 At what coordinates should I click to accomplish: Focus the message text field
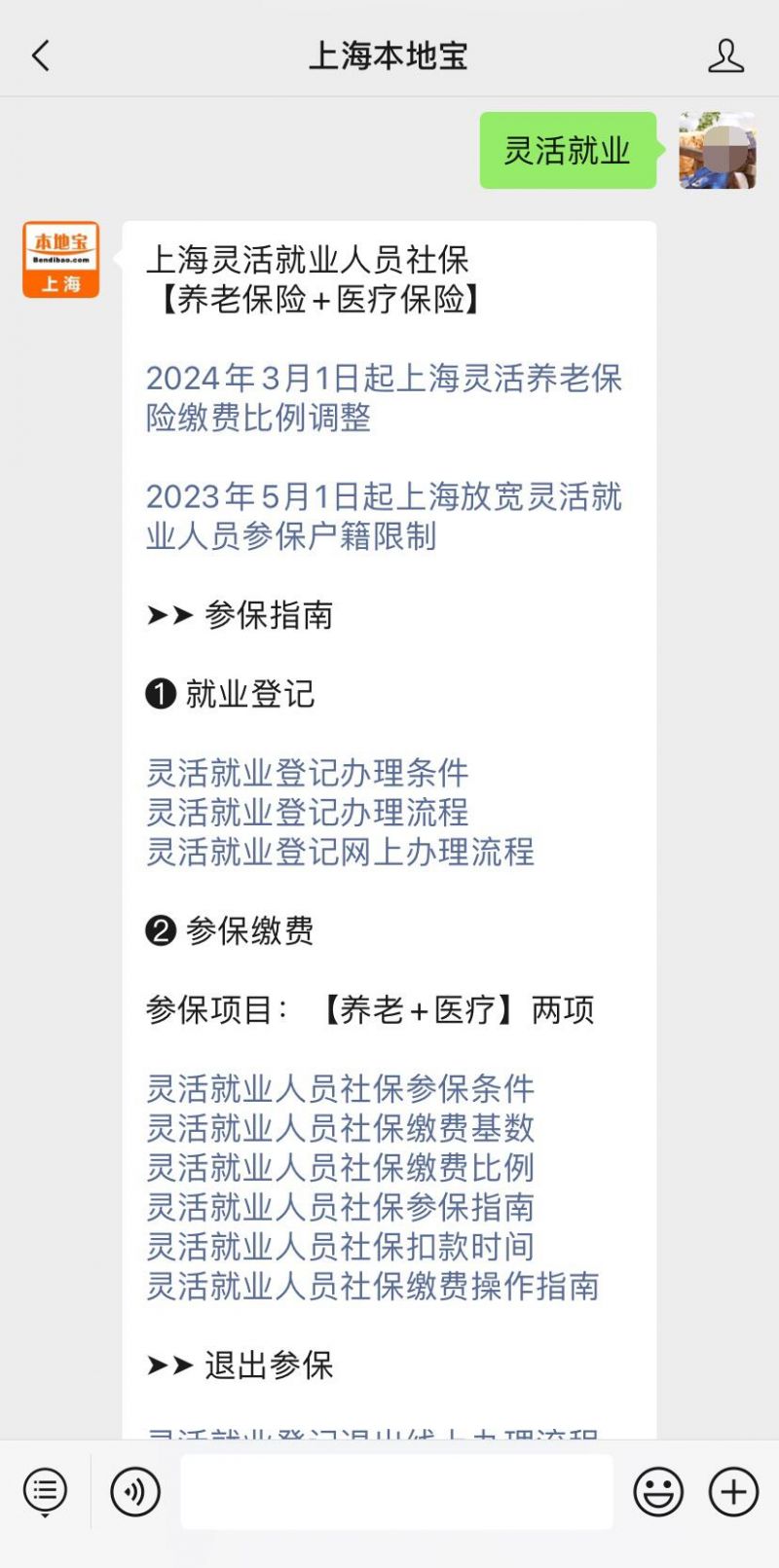[396, 1491]
